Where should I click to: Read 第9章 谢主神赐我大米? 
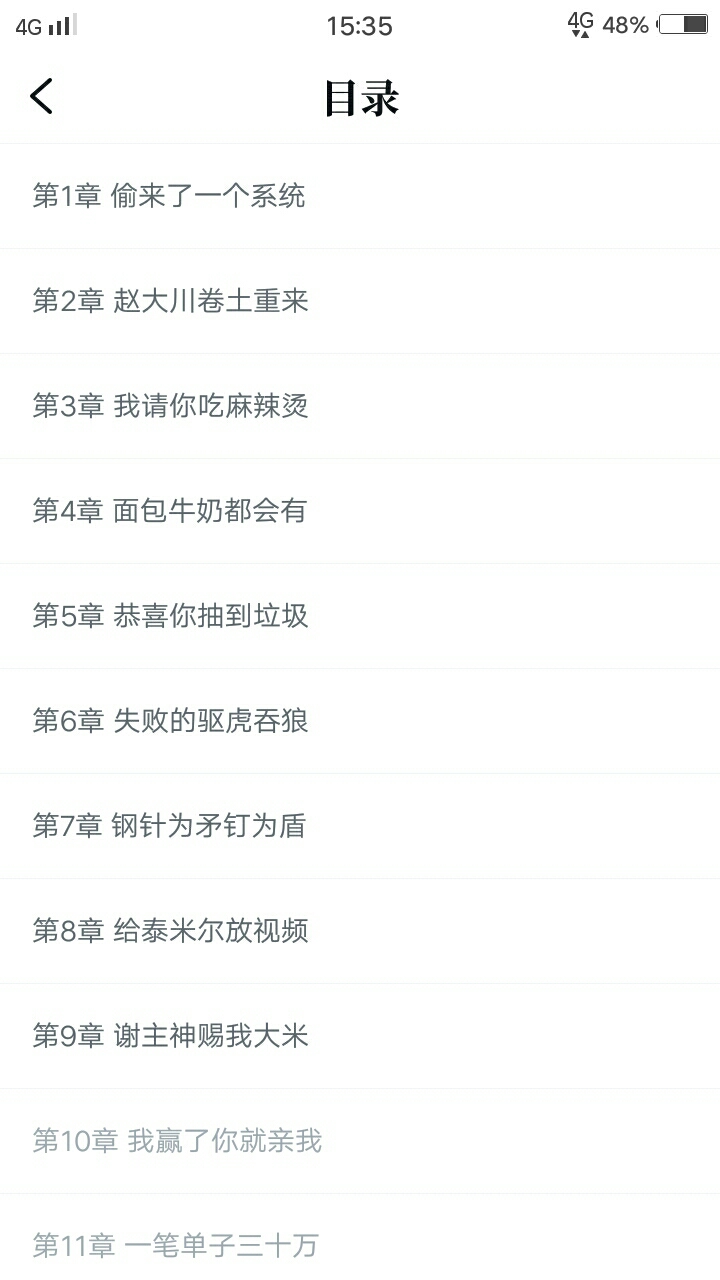[x=171, y=1036]
